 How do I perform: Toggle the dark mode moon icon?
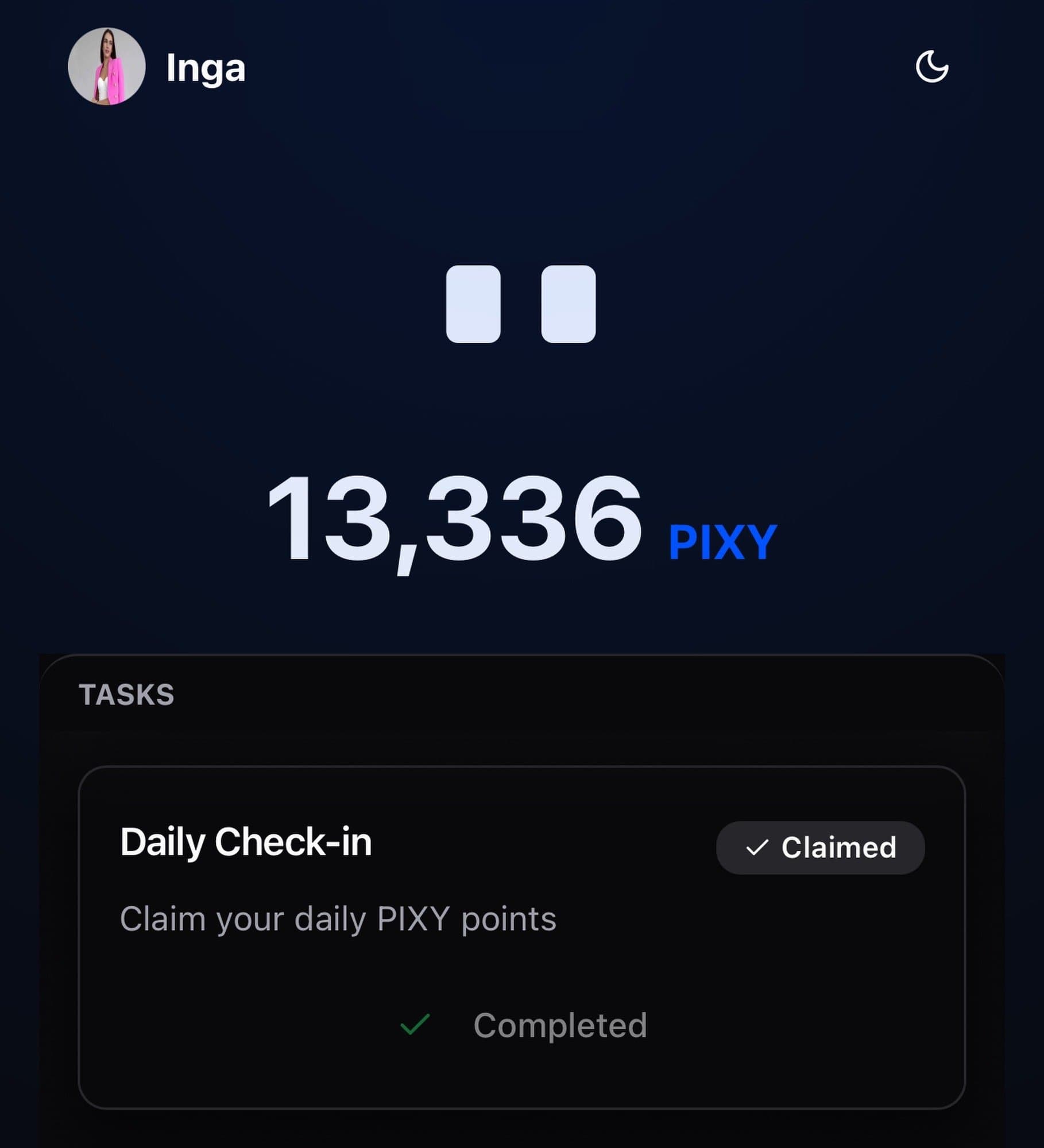931,67
